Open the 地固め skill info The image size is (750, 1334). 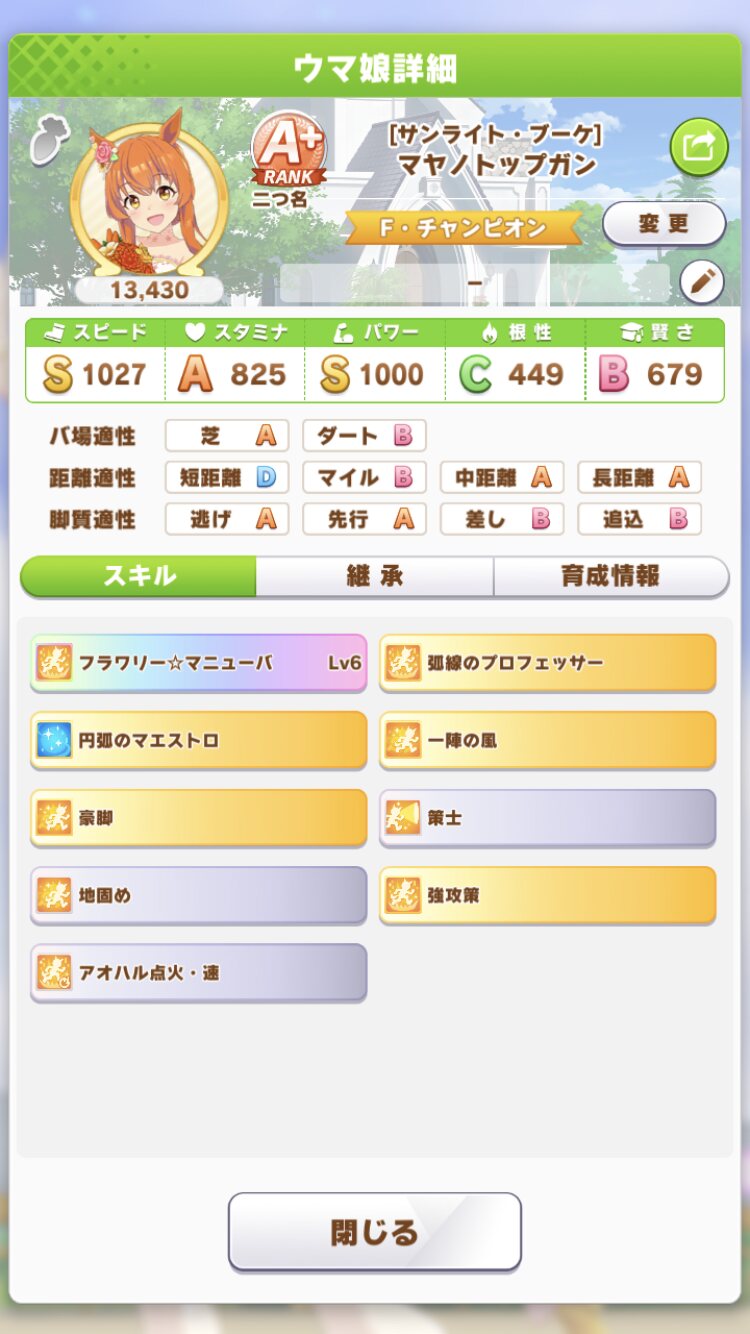click(x=198, y=895)
